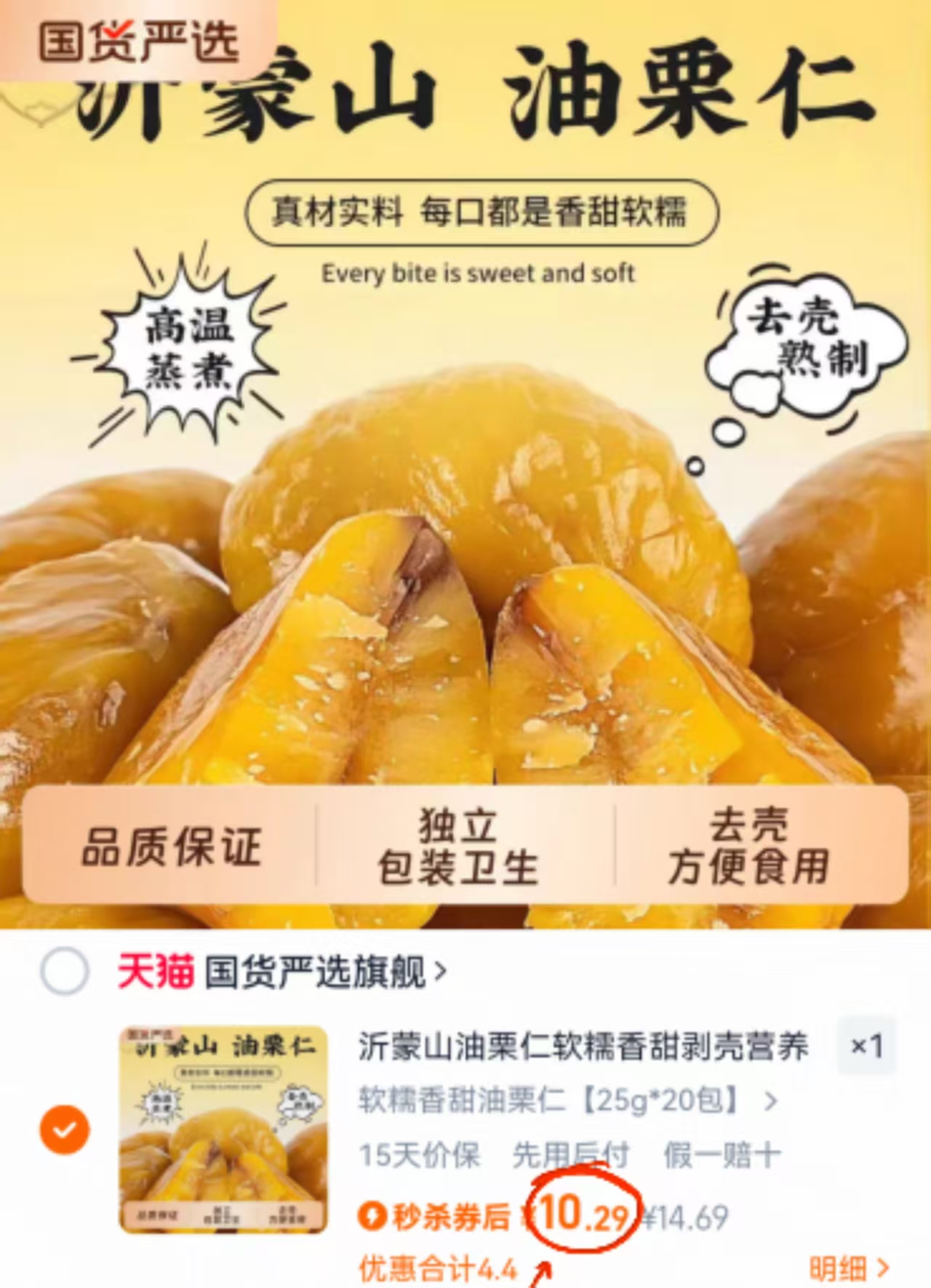Click the 高温蒸煮 burst badge on banner
Screen dimensions: 931x1288
click(188, 349)
